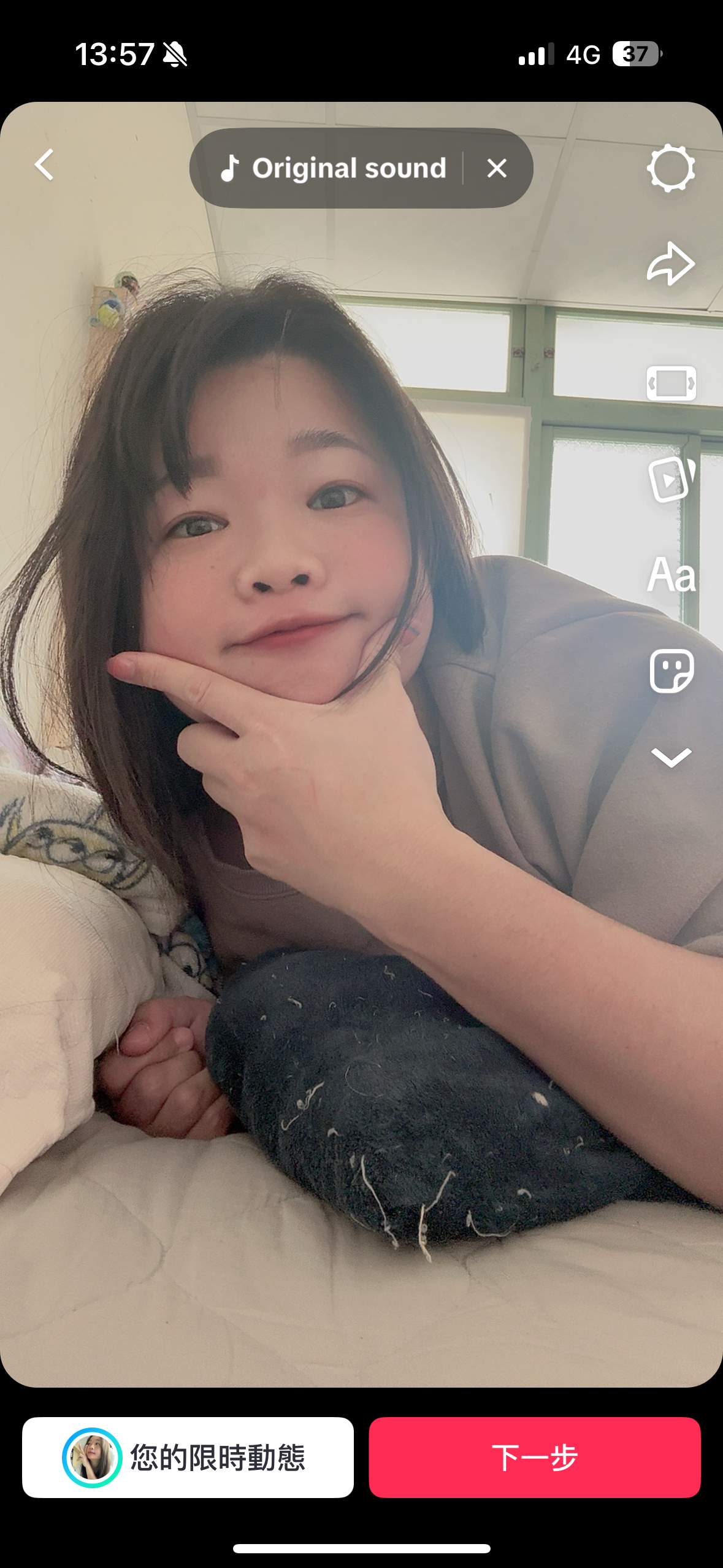723x1568 pixels.
Task: Post to 您的限時動態
Action: coord(188,1457)
